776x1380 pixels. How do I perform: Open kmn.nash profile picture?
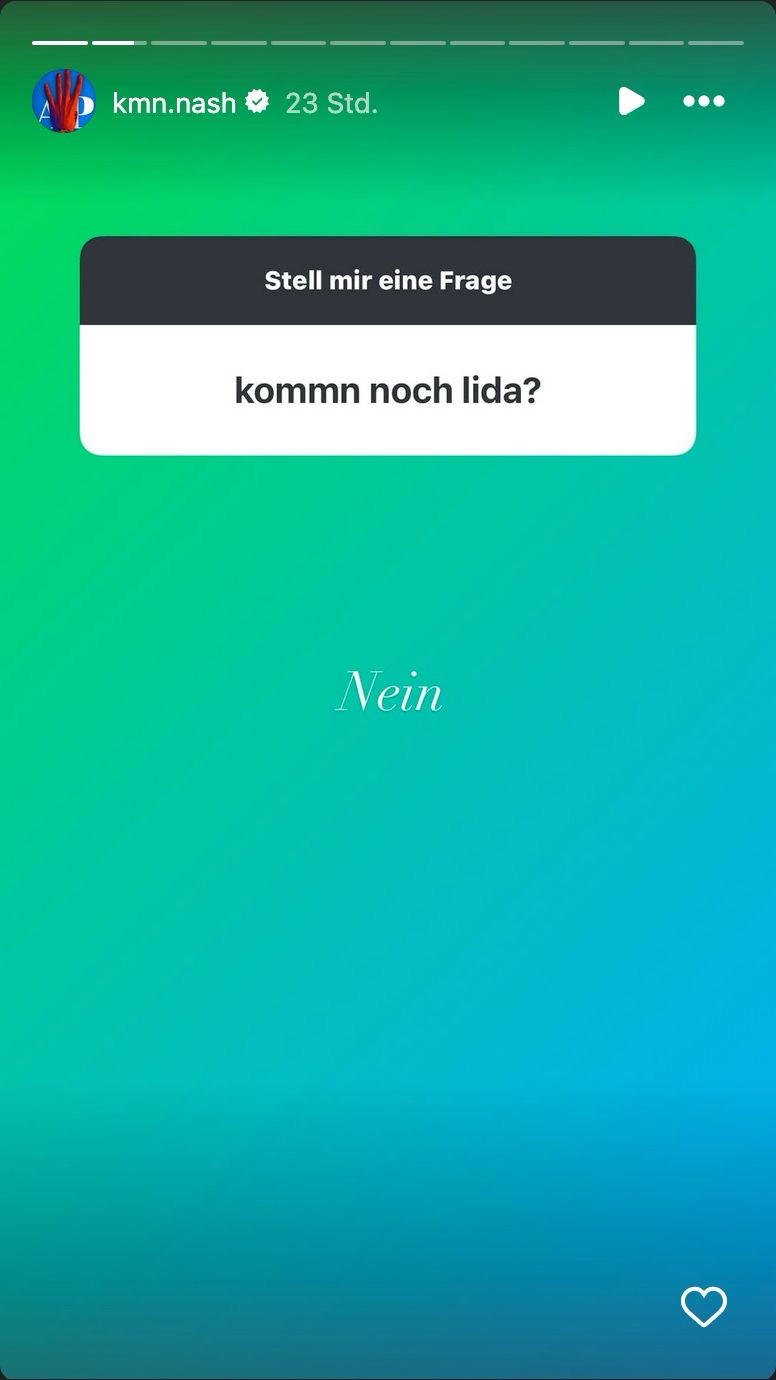point(63,101)
